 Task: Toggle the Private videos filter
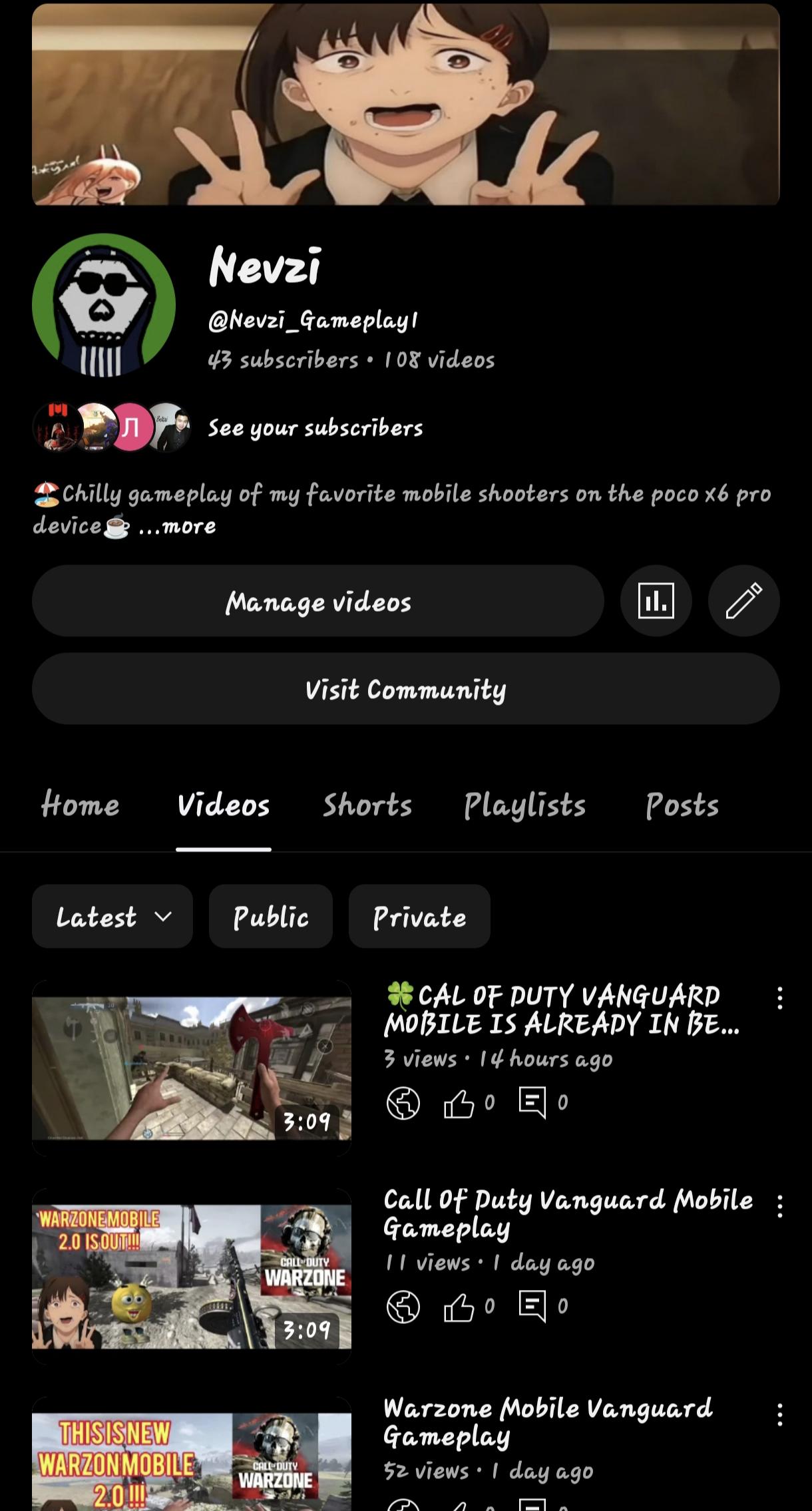pyautogui.click(x=419, y=917)
